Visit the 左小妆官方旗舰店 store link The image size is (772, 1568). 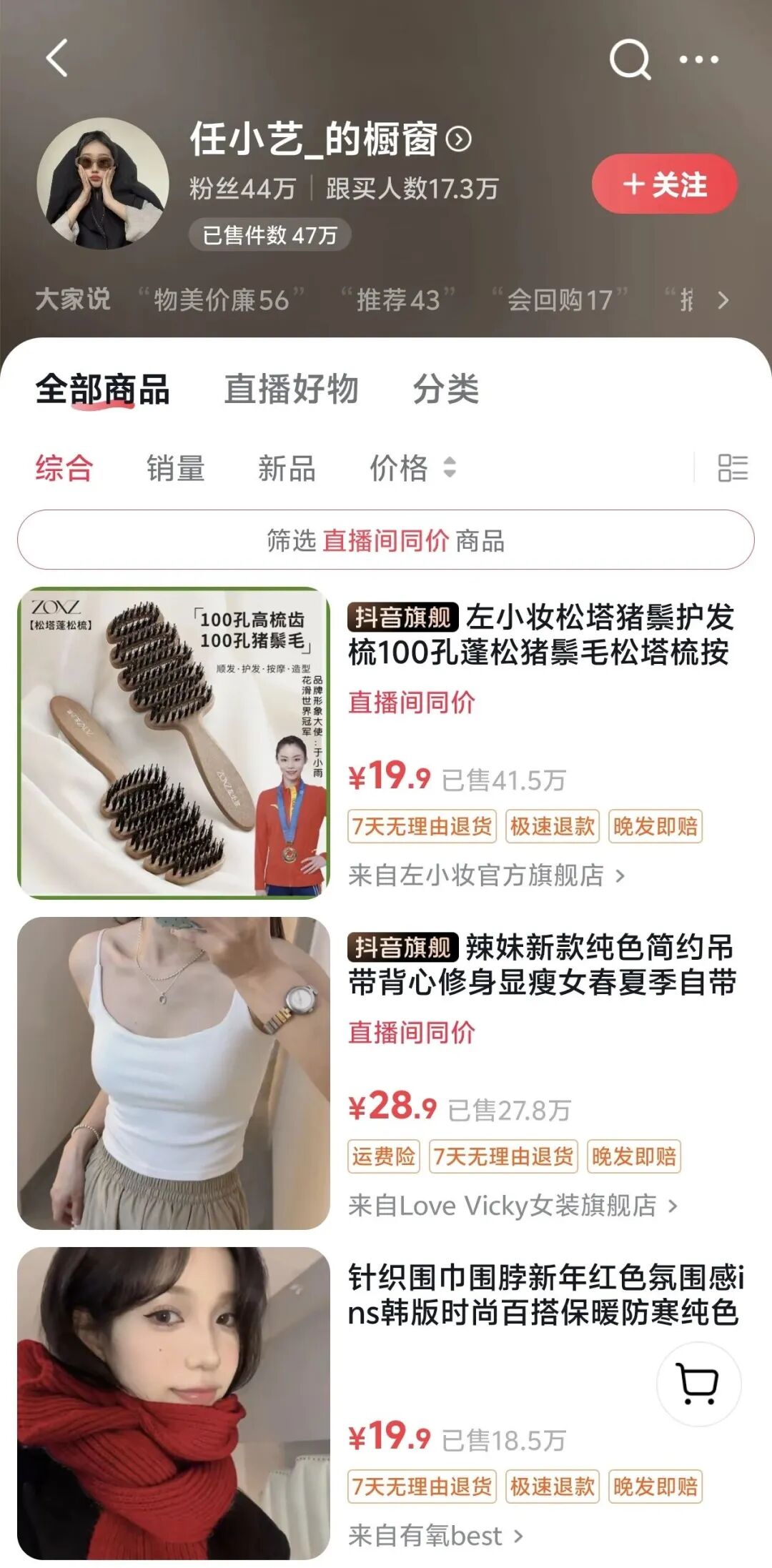point(486,875)
